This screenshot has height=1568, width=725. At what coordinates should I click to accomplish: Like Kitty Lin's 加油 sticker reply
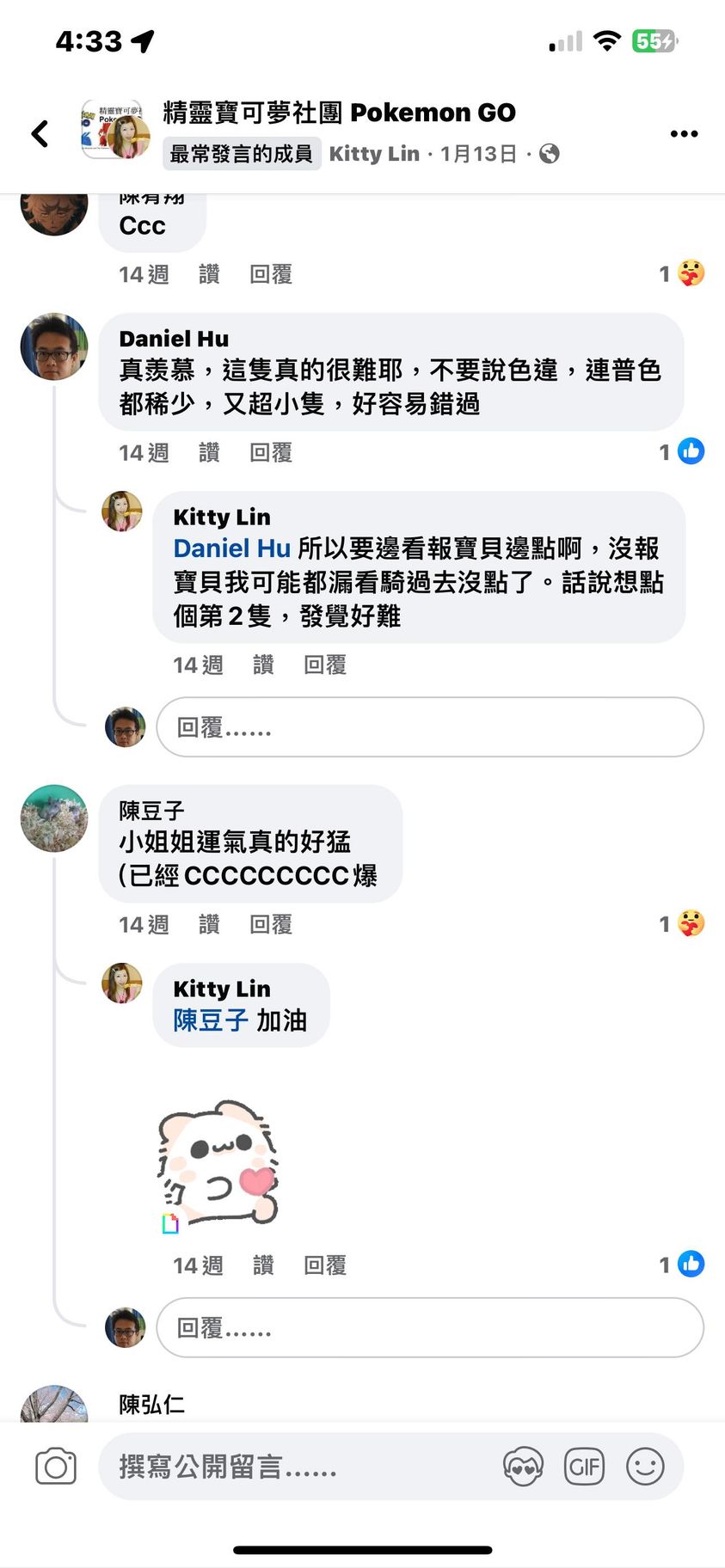(263, 1265)
